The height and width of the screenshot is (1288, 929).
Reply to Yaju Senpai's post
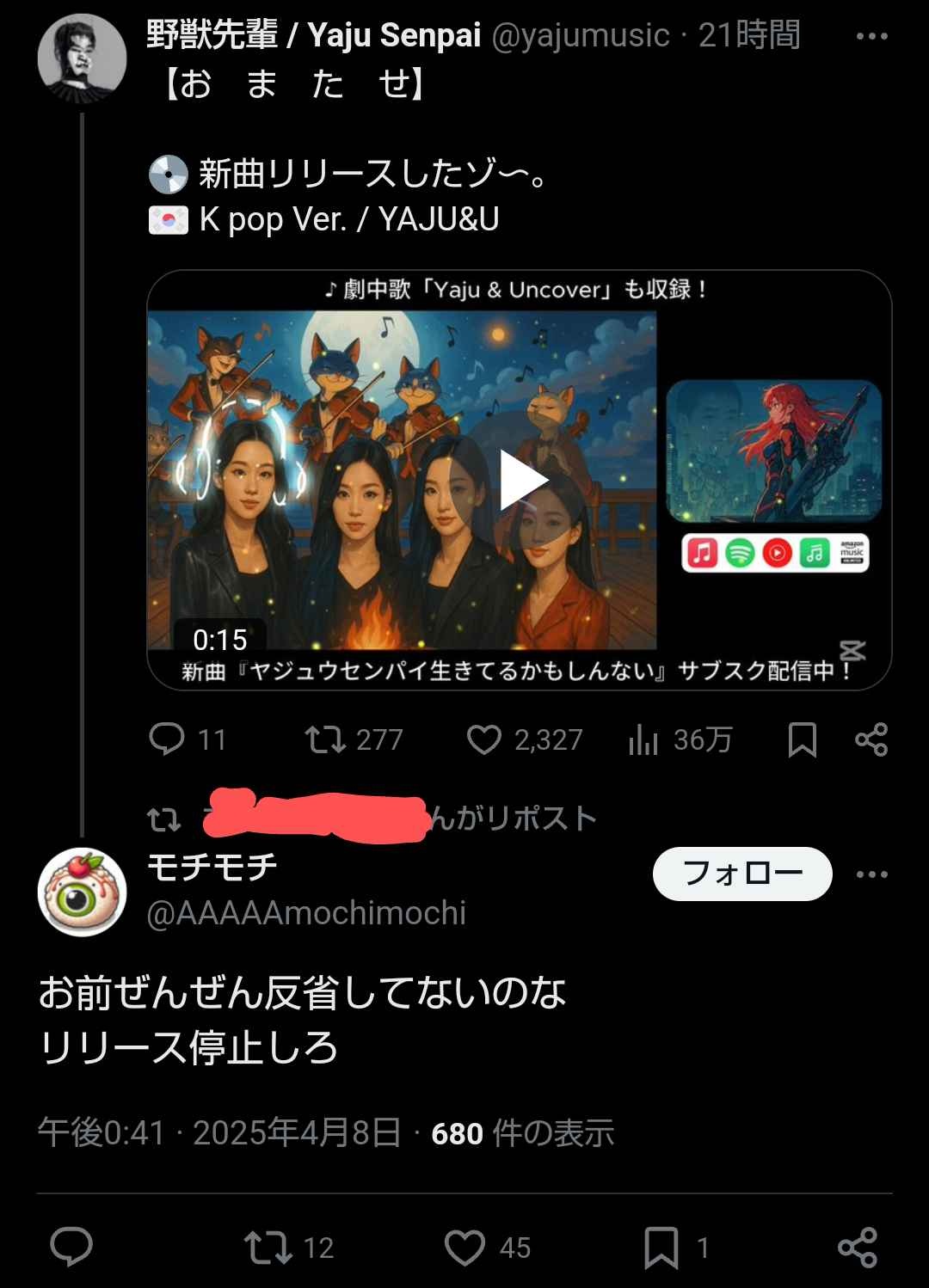[x=167, y=739]
